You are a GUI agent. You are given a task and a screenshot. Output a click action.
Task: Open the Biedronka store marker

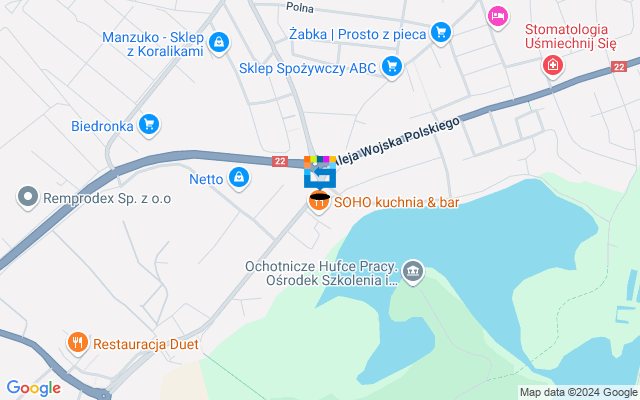click(x=149, y=124)
